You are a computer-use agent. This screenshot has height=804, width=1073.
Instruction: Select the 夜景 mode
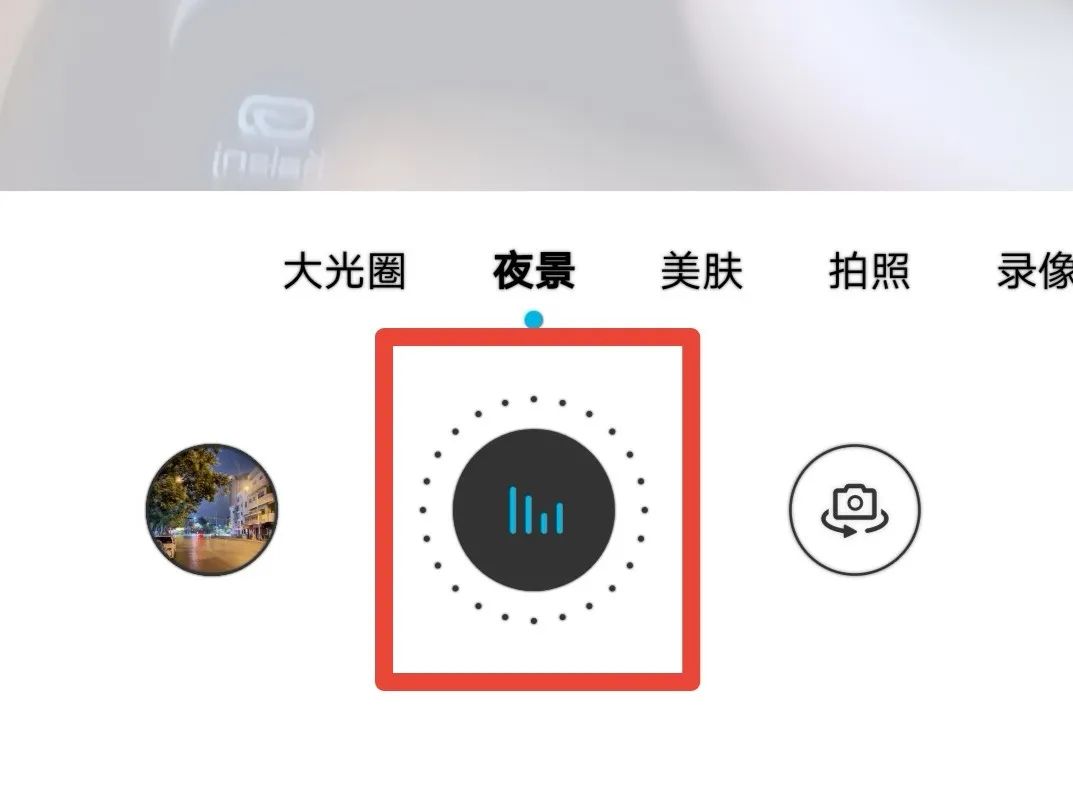tap(534, 271)
